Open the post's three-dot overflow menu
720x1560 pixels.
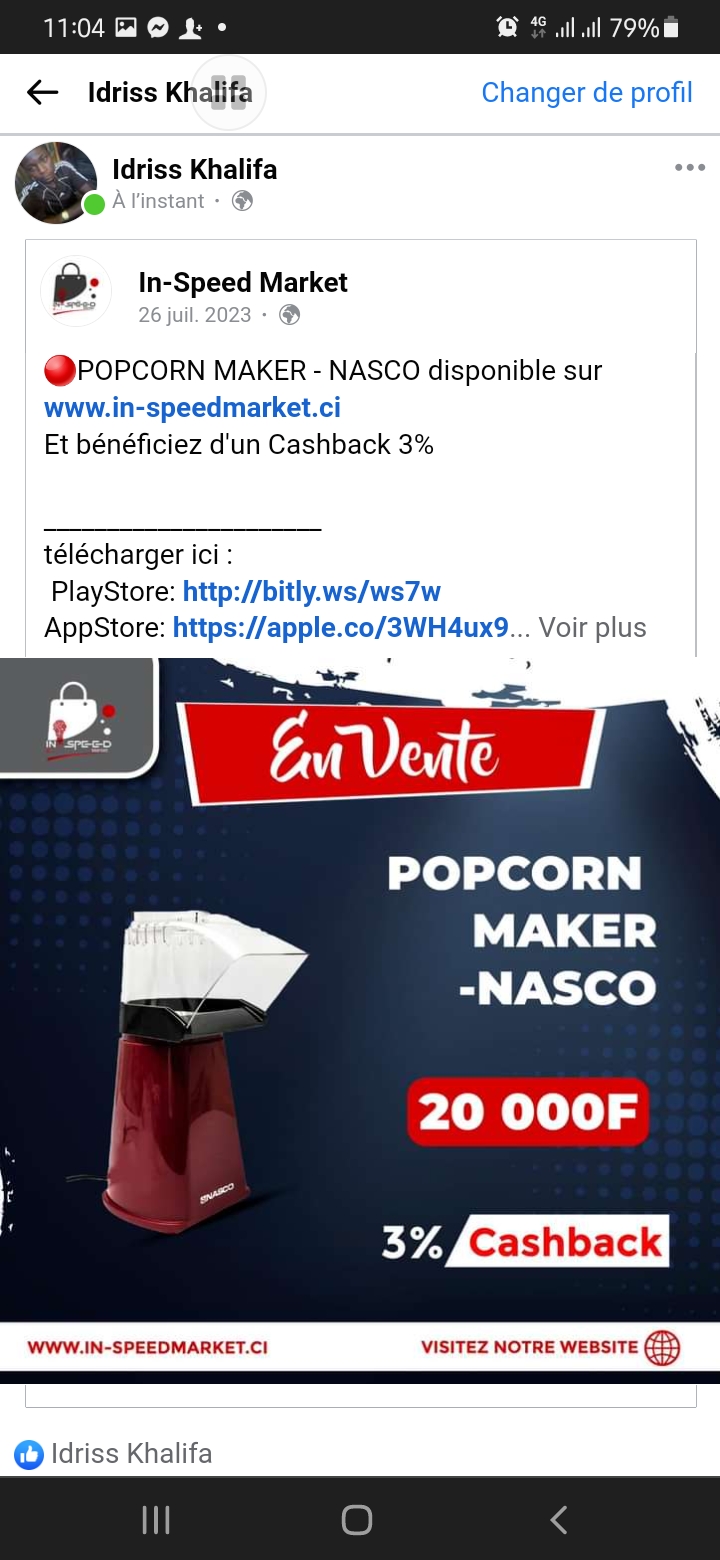(690, 167)
